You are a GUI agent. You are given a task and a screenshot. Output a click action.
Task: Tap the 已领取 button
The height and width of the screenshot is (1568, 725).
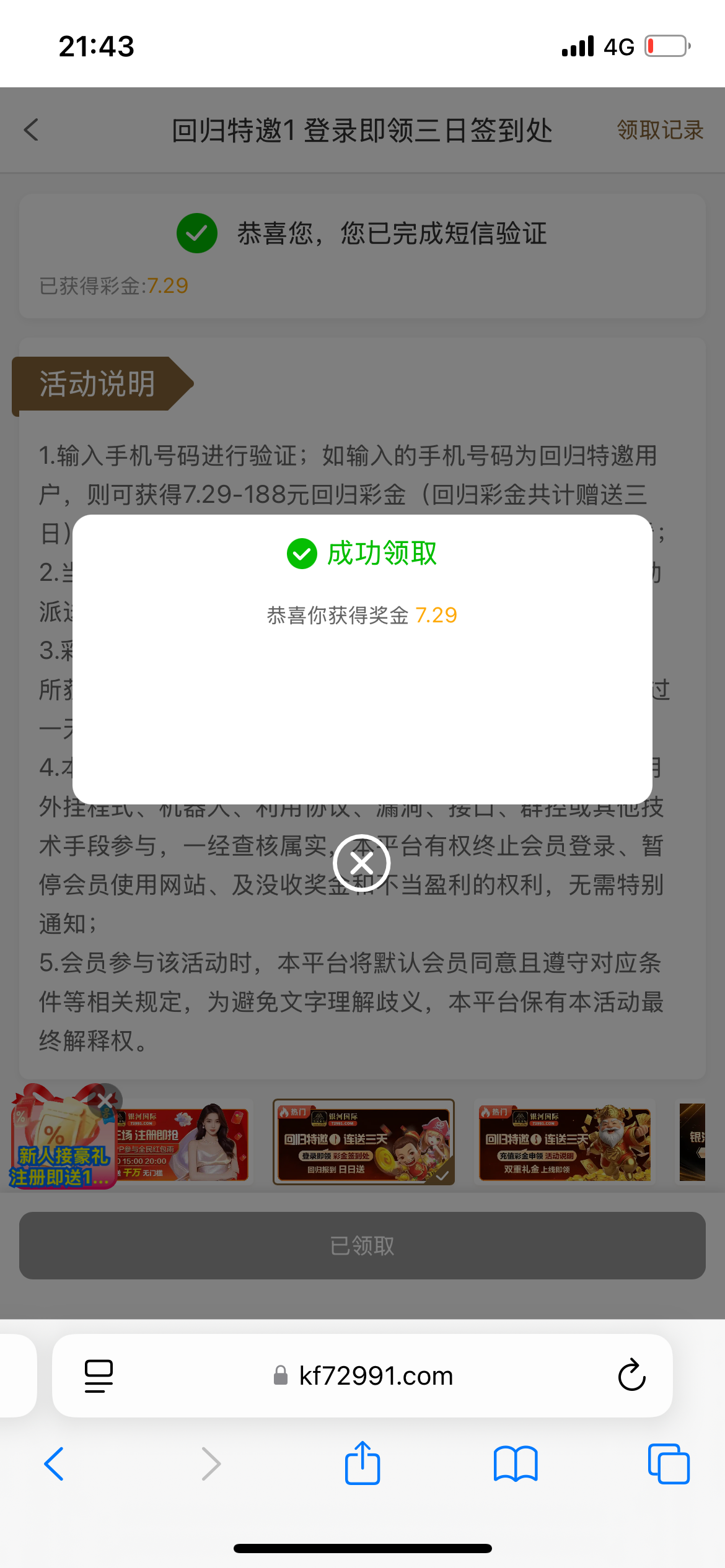(x=362, y=1245)
